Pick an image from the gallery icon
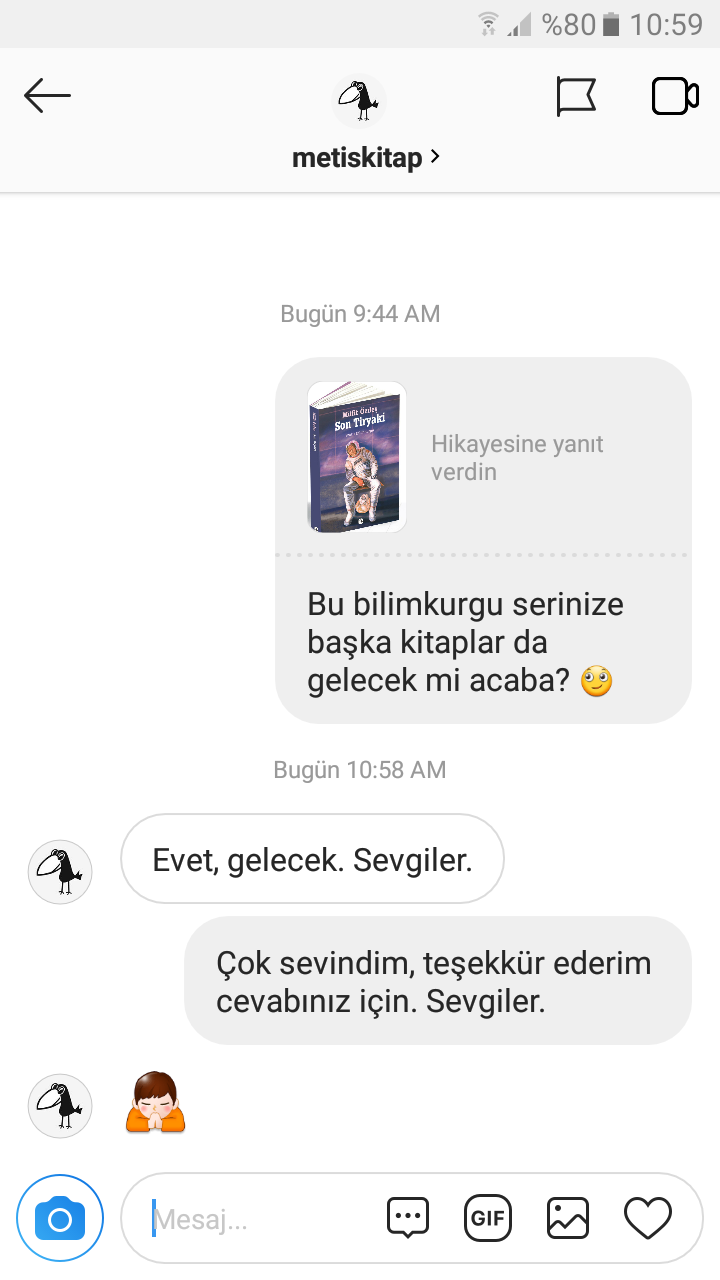The height and width of the screenshot is (1280, 720). [x=568, y=1218]
